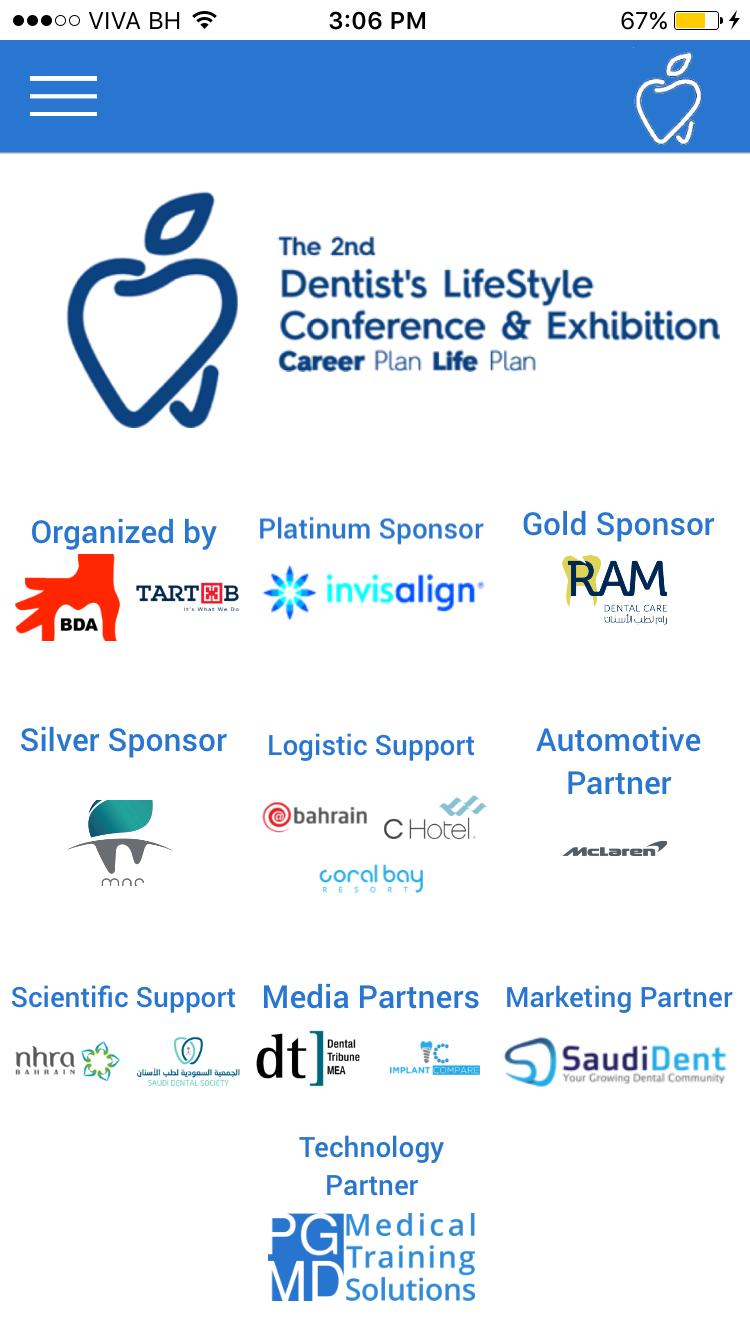Tap the apple logo in the header

[x=667, y=99]
